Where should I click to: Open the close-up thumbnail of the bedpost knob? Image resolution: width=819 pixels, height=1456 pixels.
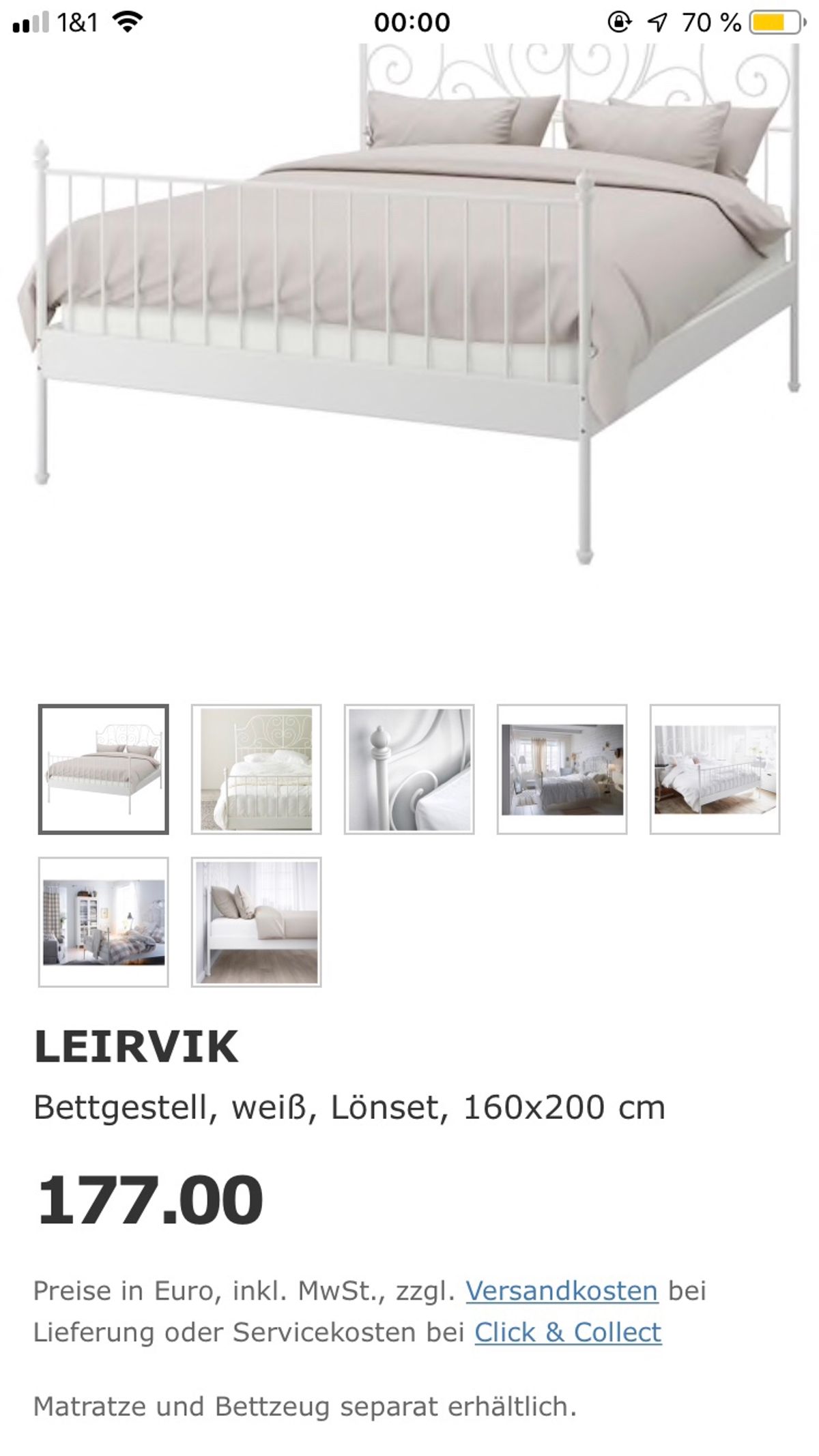point(409,769)
